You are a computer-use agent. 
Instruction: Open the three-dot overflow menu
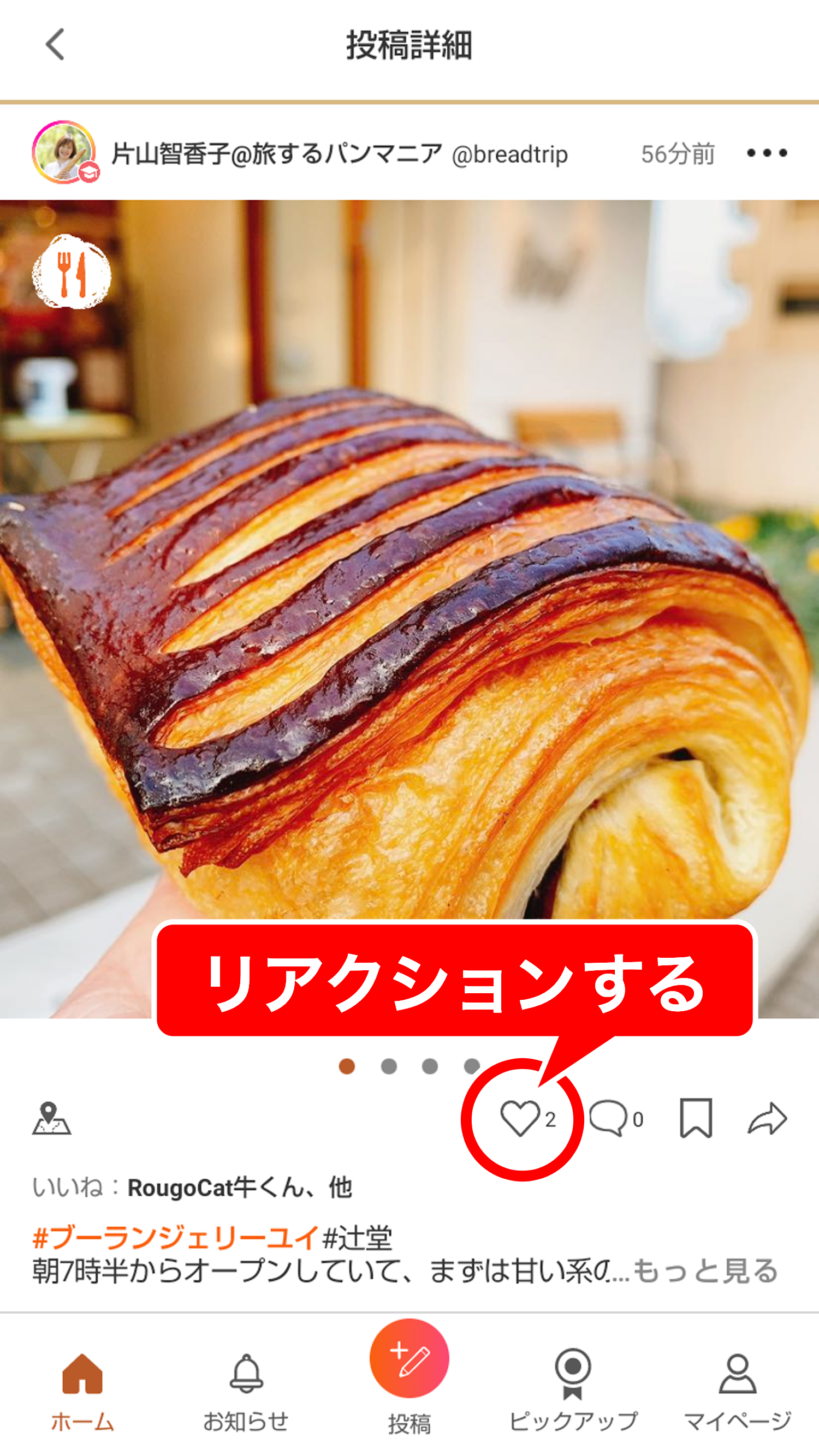[767, 153]
